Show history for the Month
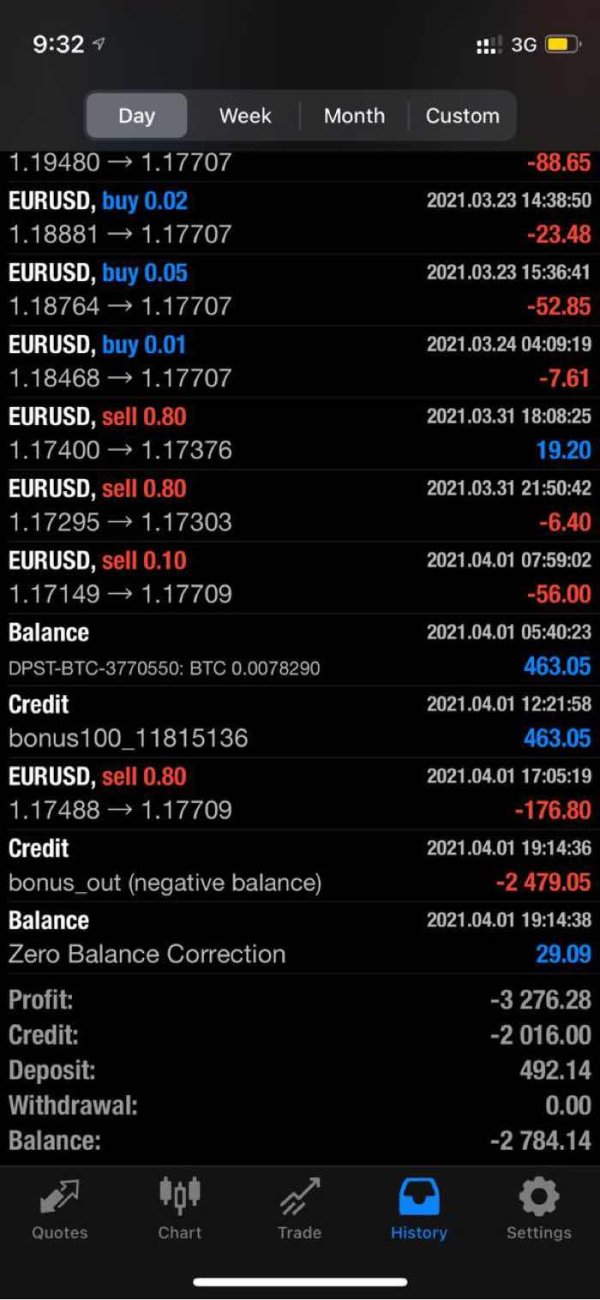 (354, 116)
